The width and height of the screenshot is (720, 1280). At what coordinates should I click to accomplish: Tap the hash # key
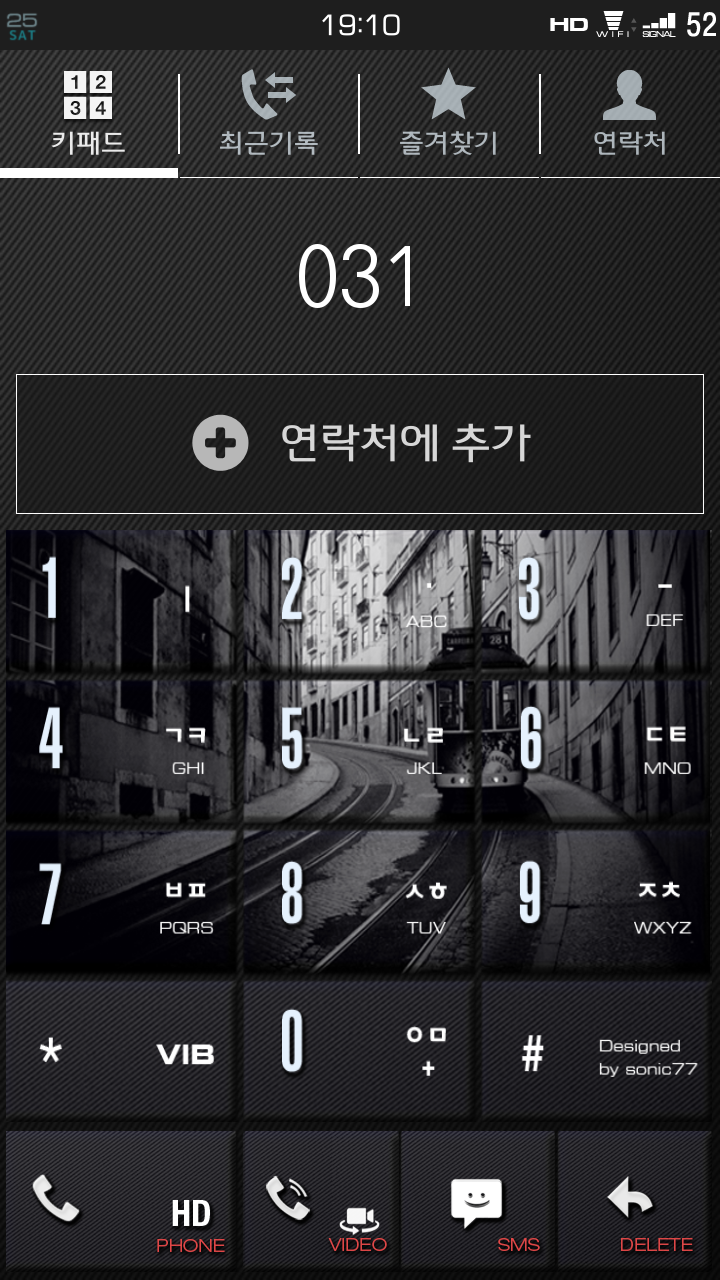pyautogui.click(x=597, y=1050)
